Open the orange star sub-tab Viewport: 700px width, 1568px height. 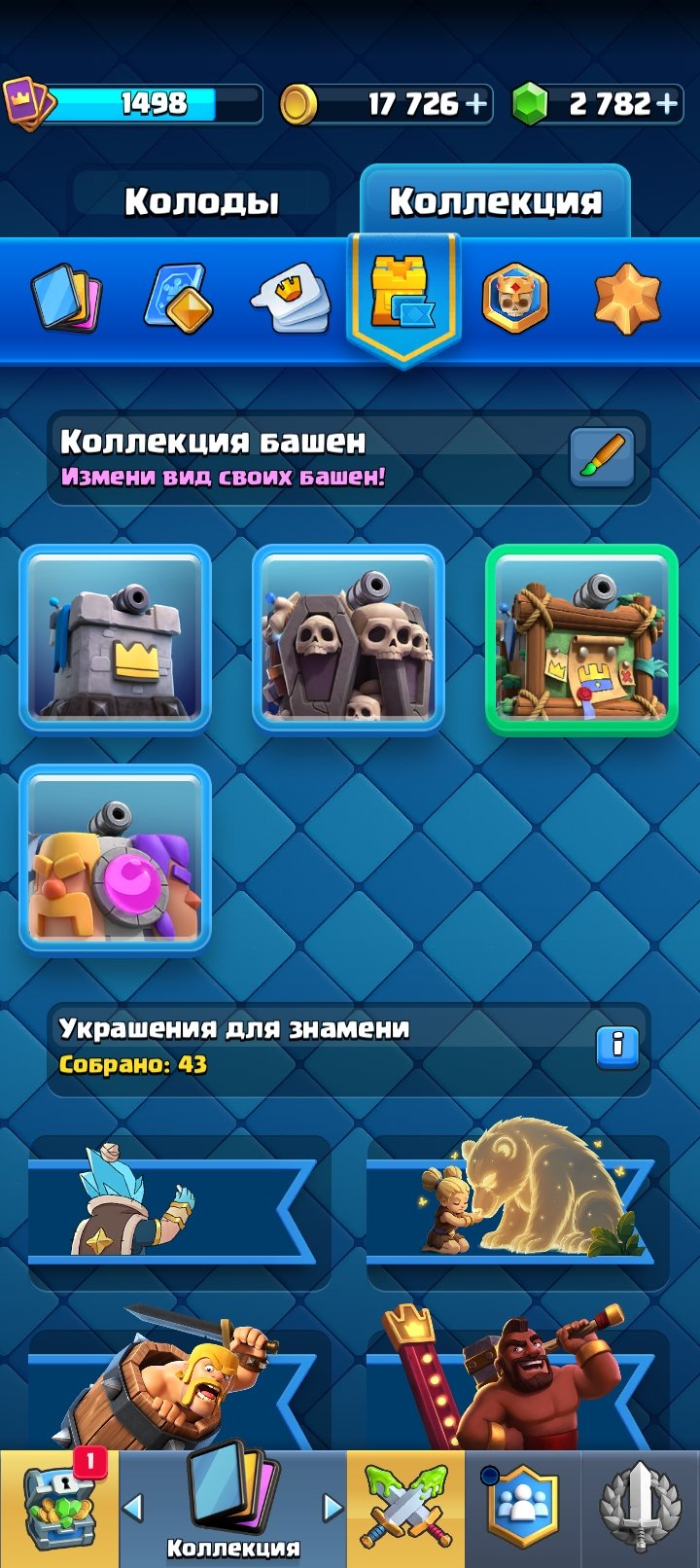click(627, 298)
